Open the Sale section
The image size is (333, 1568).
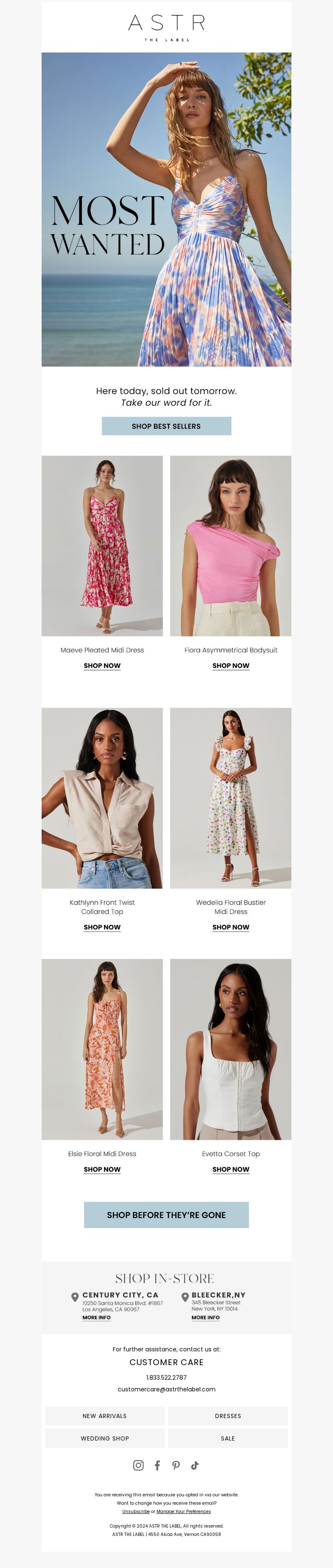[228, 1438]
